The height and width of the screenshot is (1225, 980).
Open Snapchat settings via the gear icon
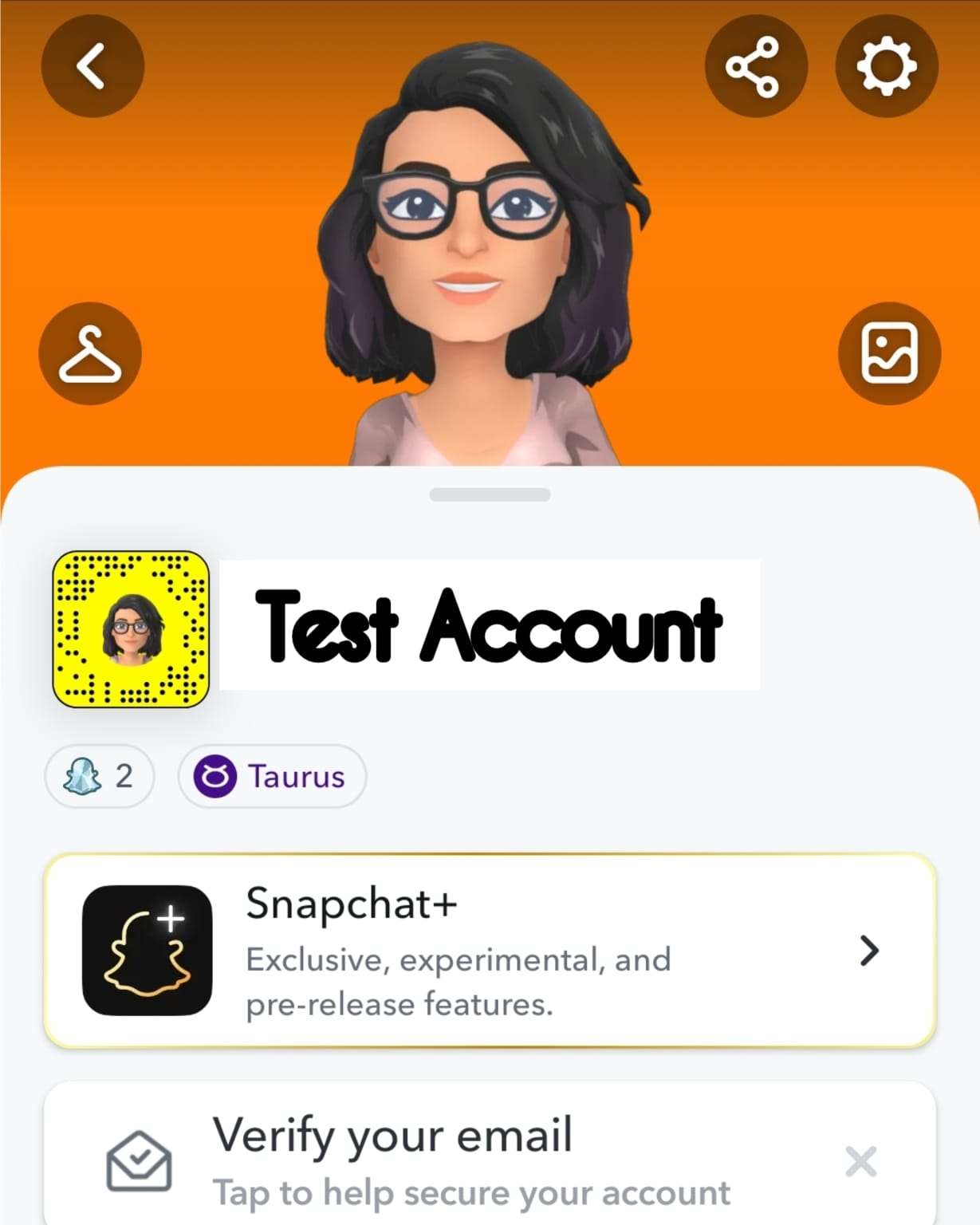click(x=886, y=65)
